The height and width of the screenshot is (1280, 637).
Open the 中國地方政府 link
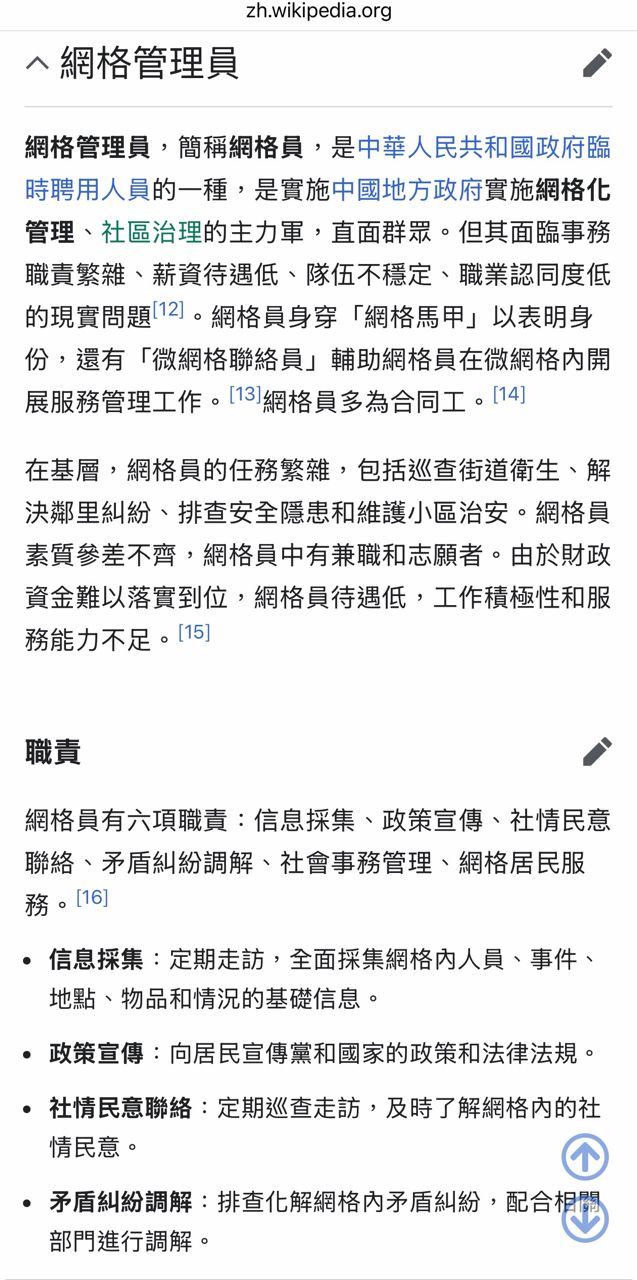[x=407, y=190]
